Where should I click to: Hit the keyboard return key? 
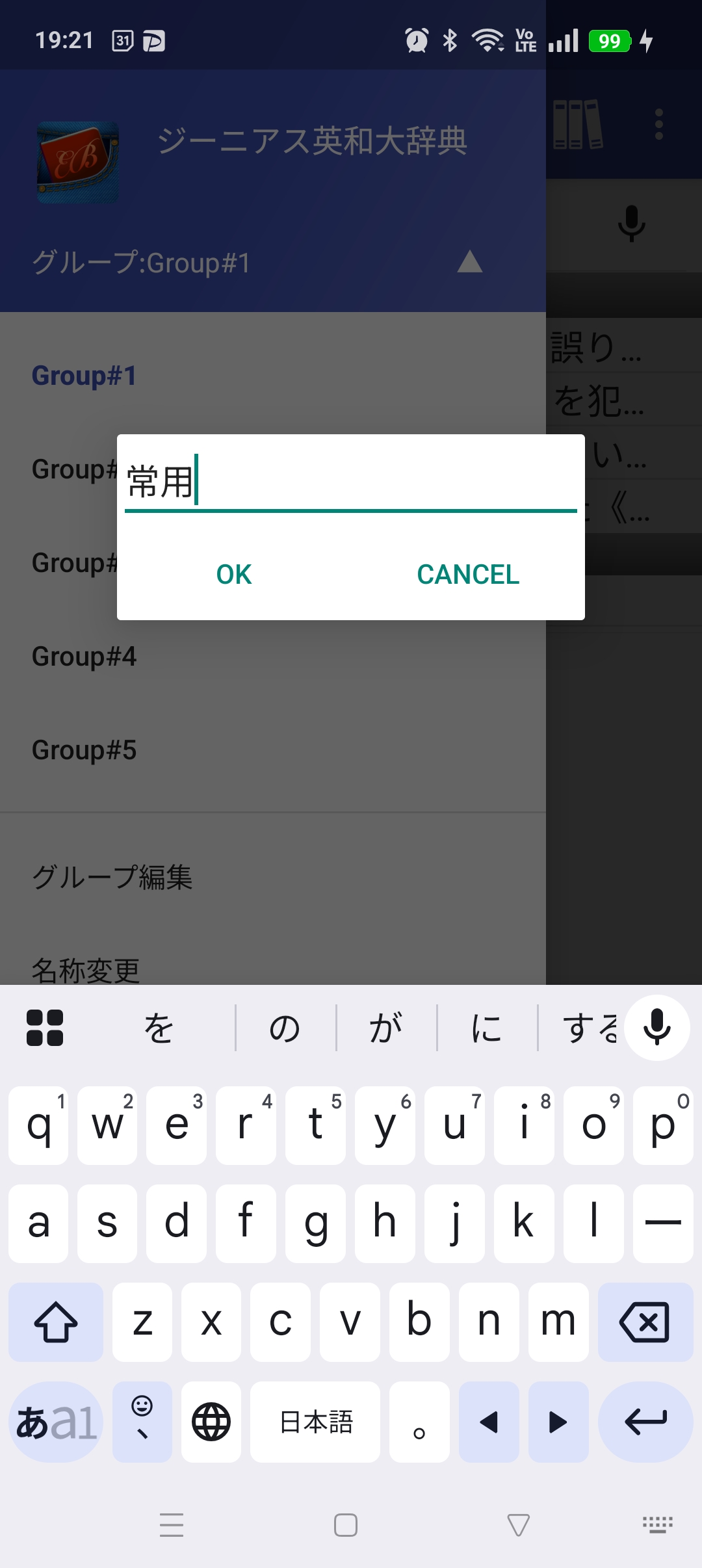coord(645,1422)
